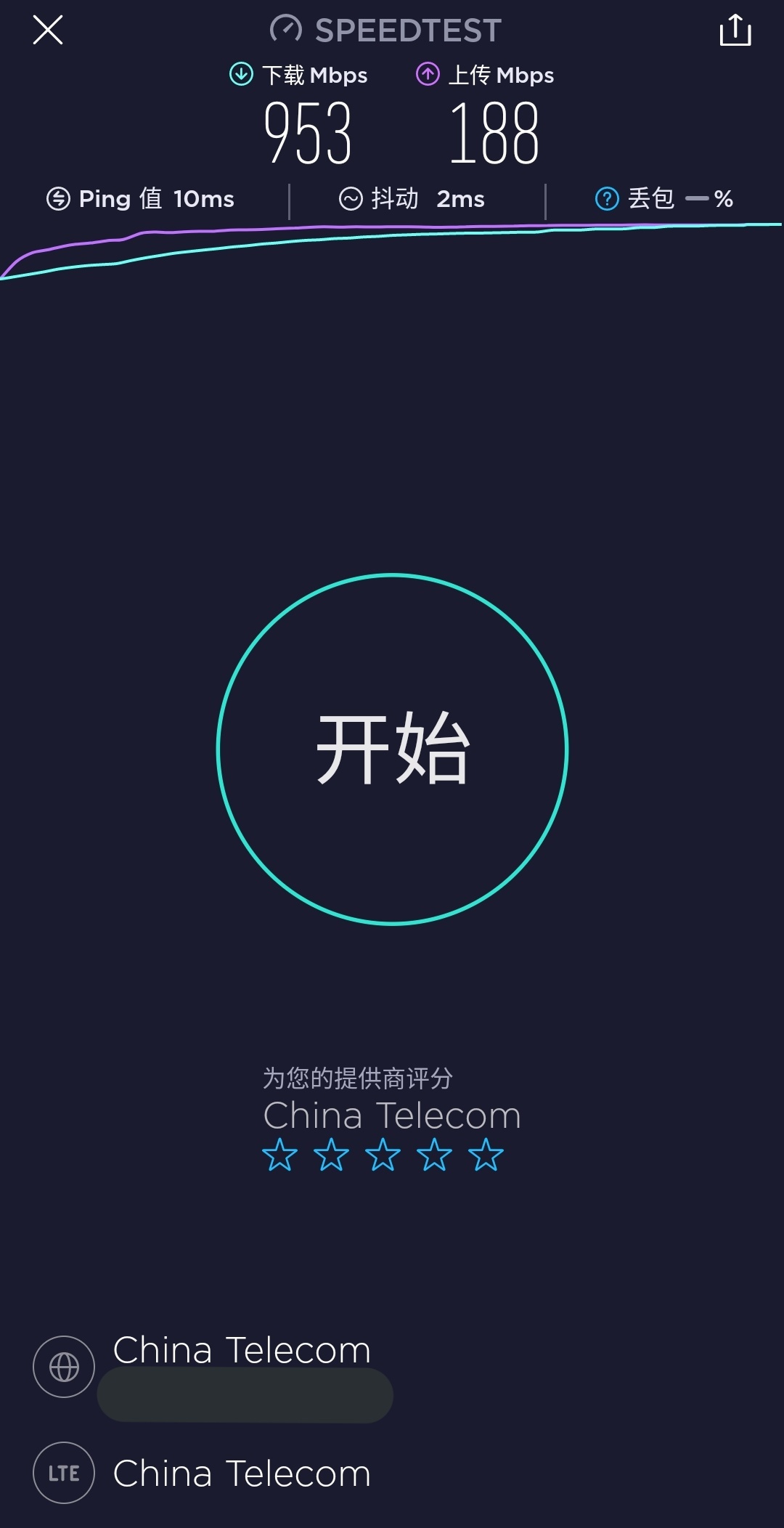Open the 丢包 packet loss help icon
Image resolution: width=784 pixels, height=1528 pixels.
point(607,198)
